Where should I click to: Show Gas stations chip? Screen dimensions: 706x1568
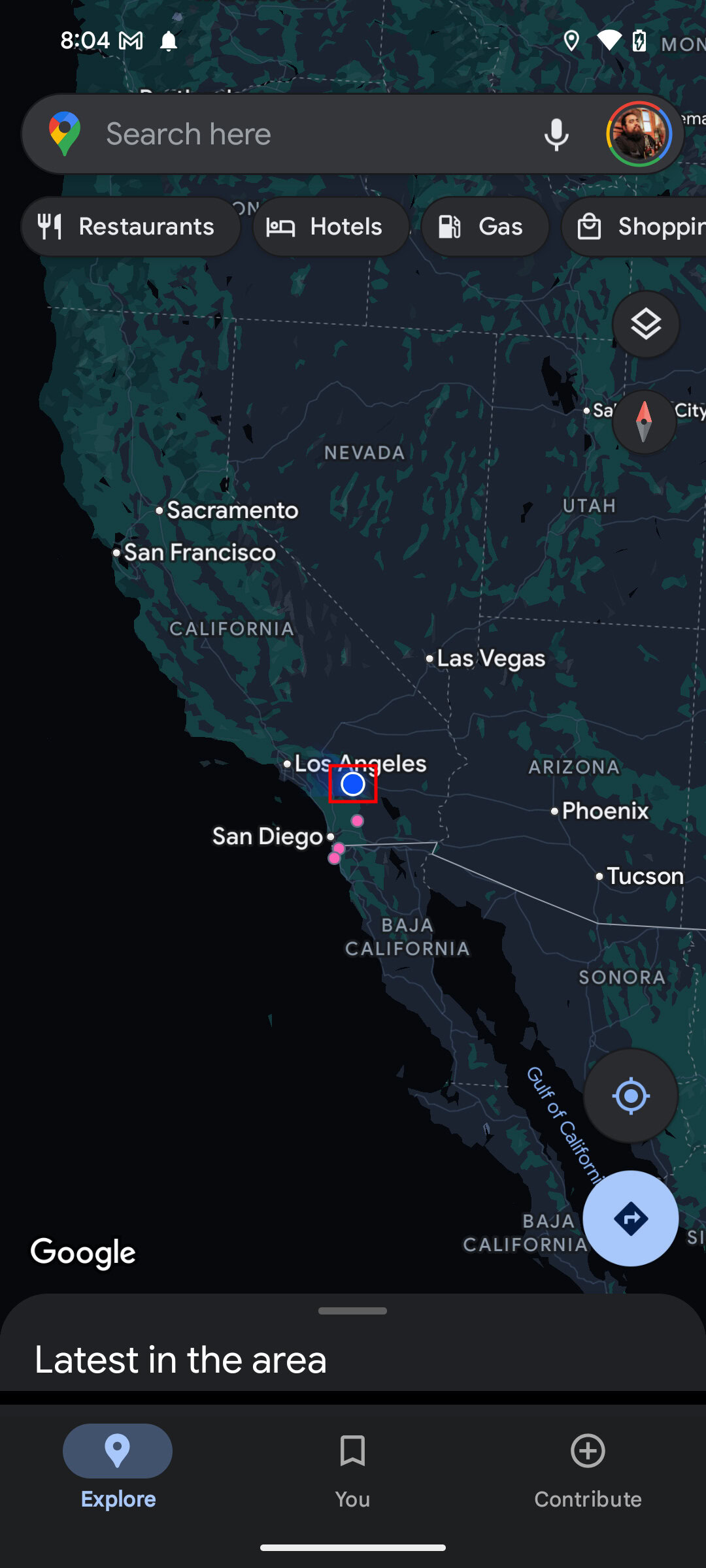pyautogui.click(x=484, y=227)
